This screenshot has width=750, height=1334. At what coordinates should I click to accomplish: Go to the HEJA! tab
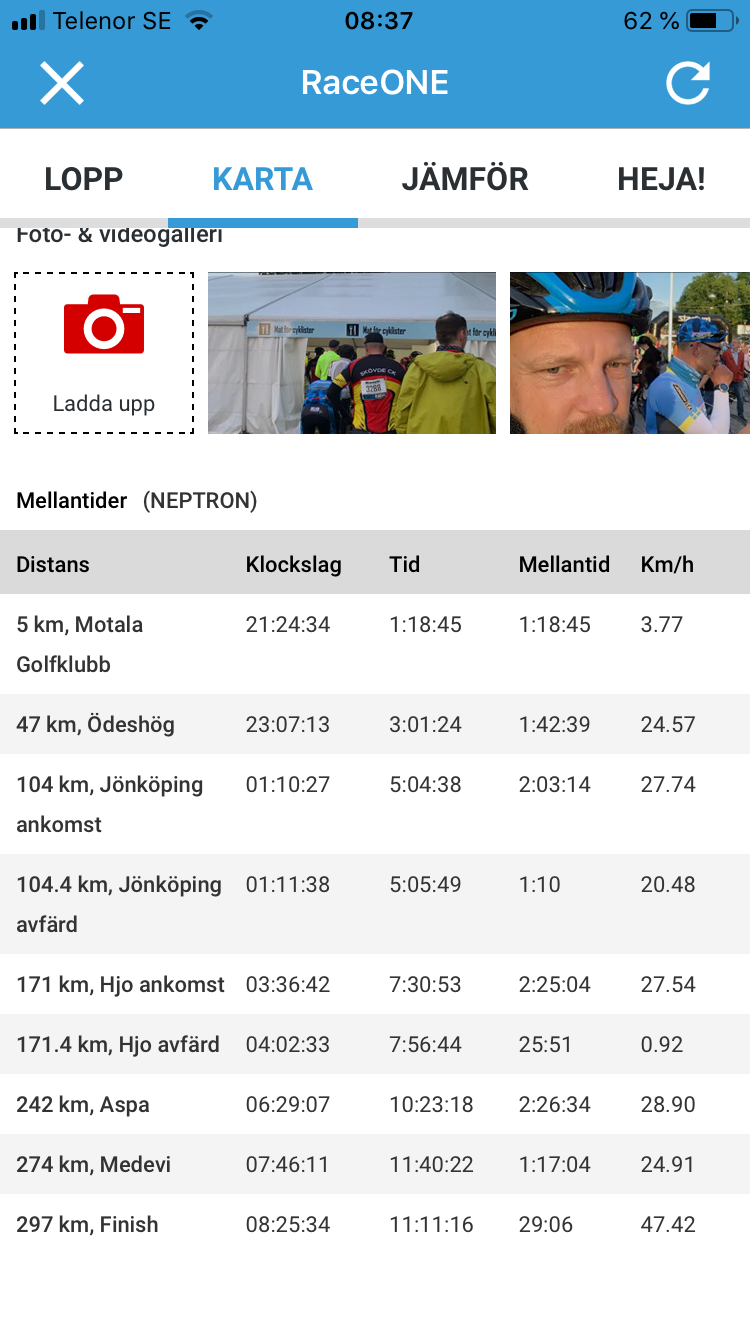tap(661, 179)
